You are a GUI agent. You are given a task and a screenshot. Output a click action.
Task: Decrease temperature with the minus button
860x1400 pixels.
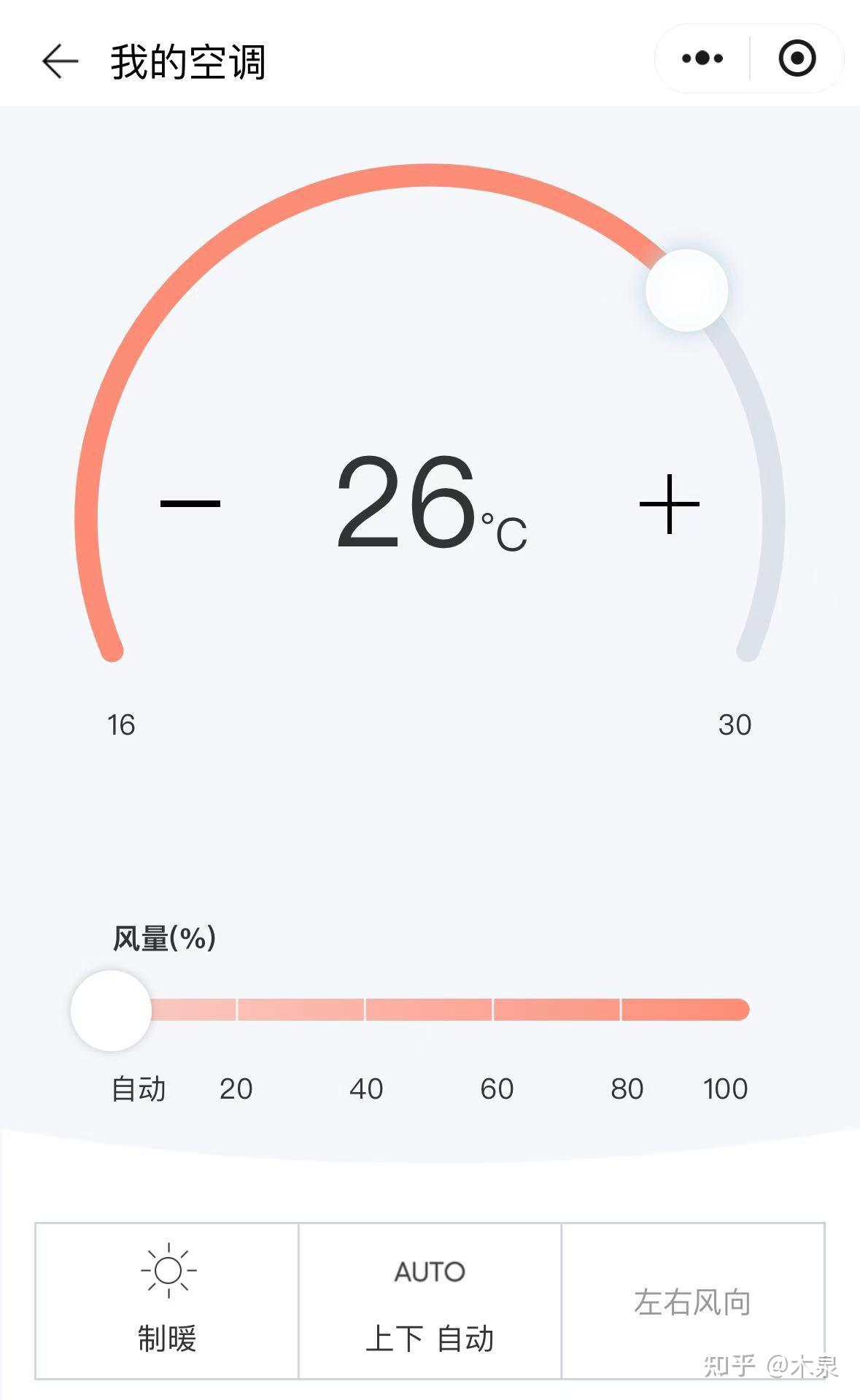pyautogui.click(x=190, y=503)
